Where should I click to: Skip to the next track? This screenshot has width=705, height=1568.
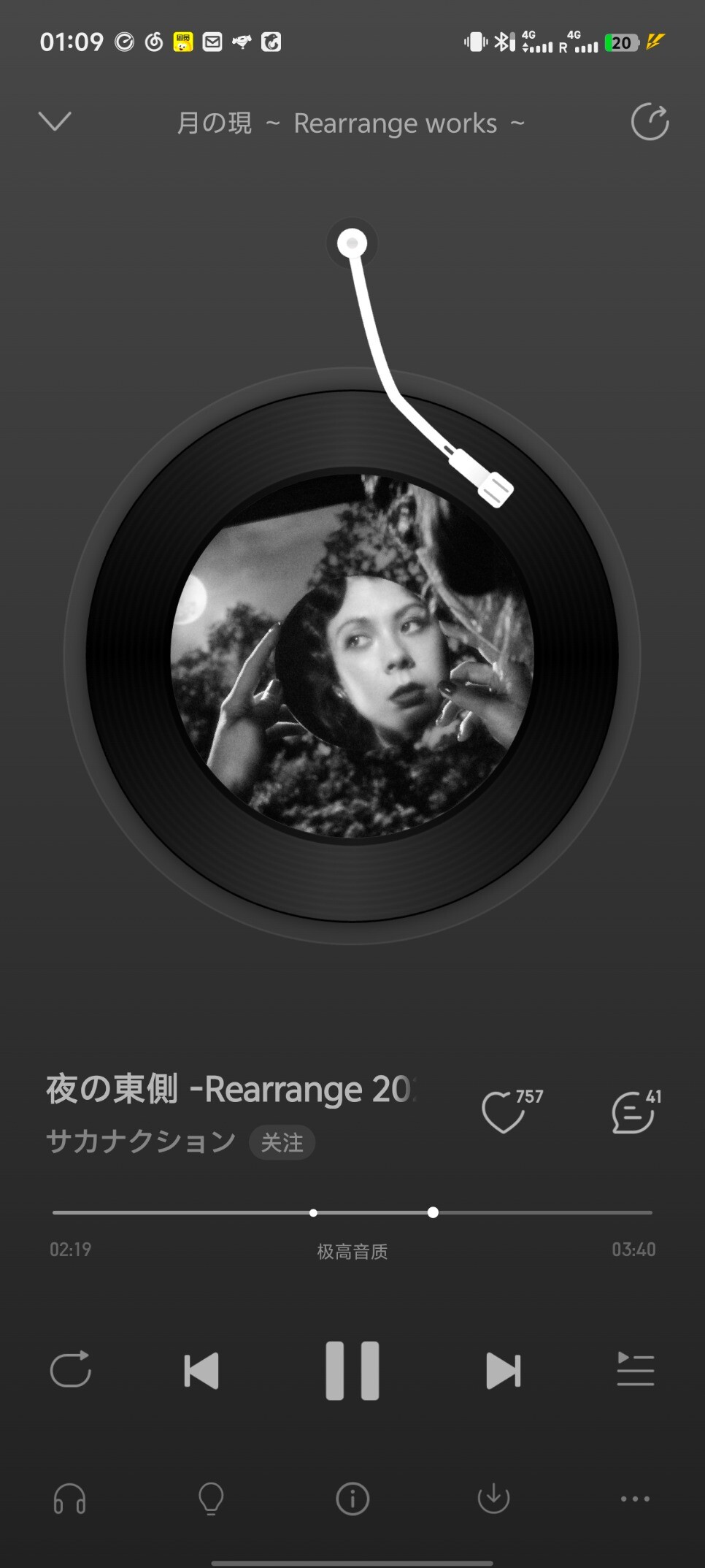click(503, 1370)
